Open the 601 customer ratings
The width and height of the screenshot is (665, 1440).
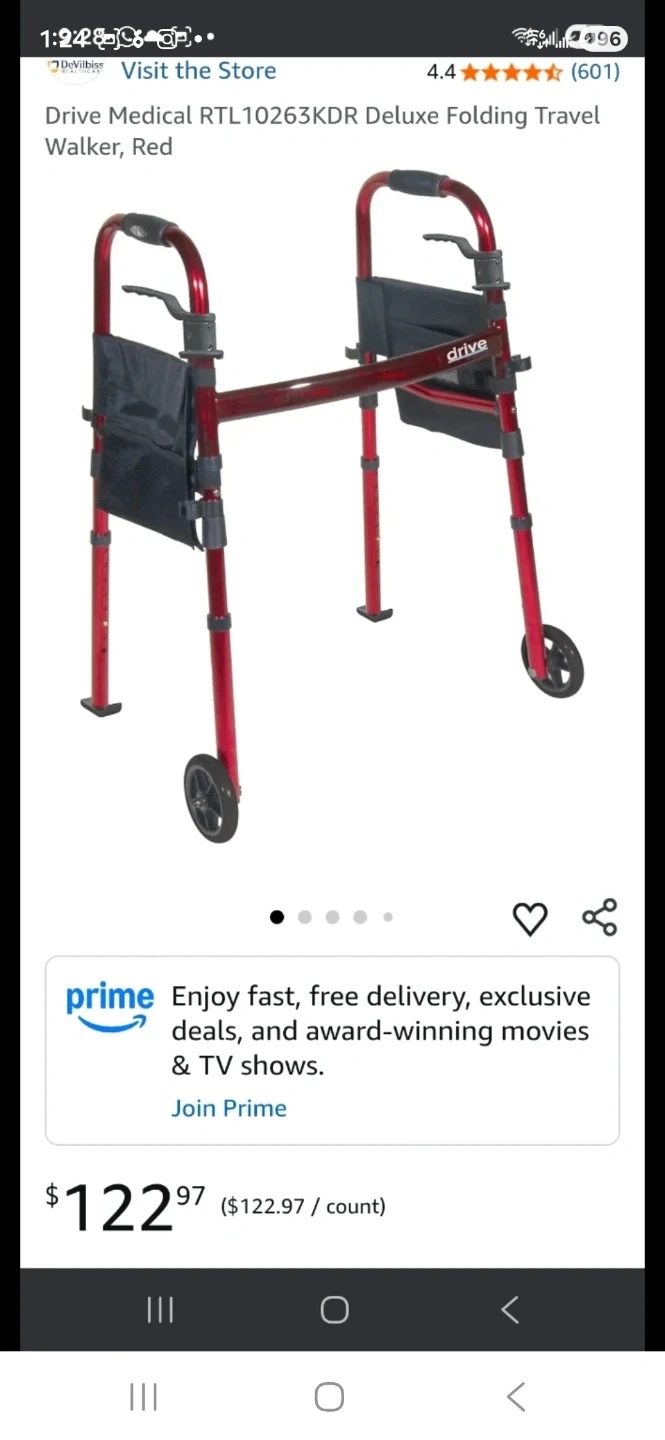click(x=595, y=71)
